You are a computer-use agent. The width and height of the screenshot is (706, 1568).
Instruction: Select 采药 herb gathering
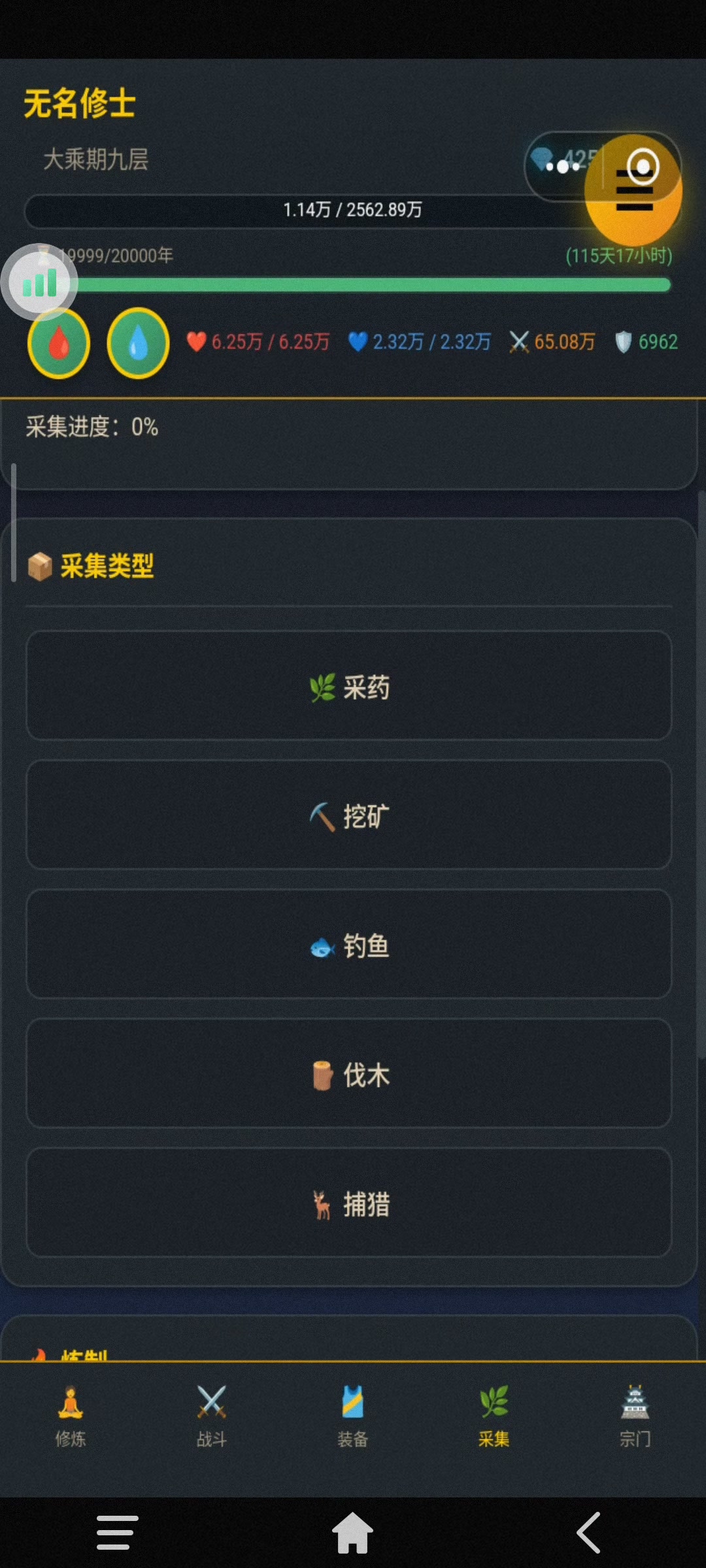[x=348, y=685]
